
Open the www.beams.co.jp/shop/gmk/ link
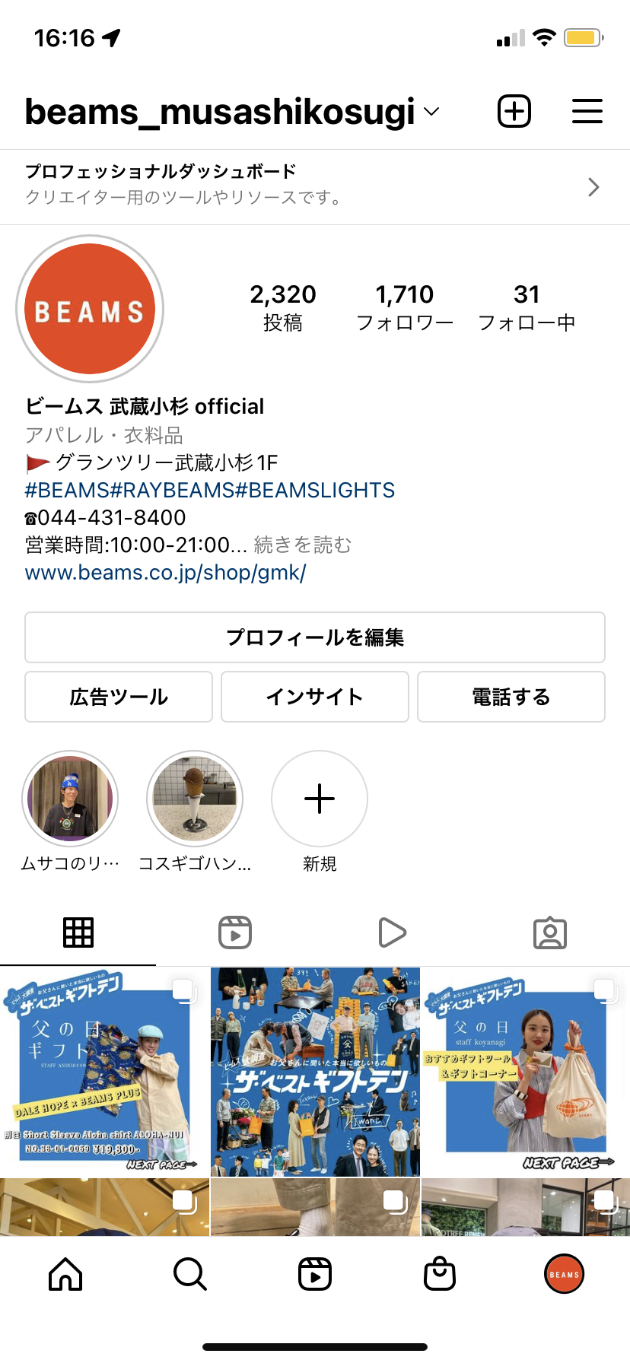point(165,573)
